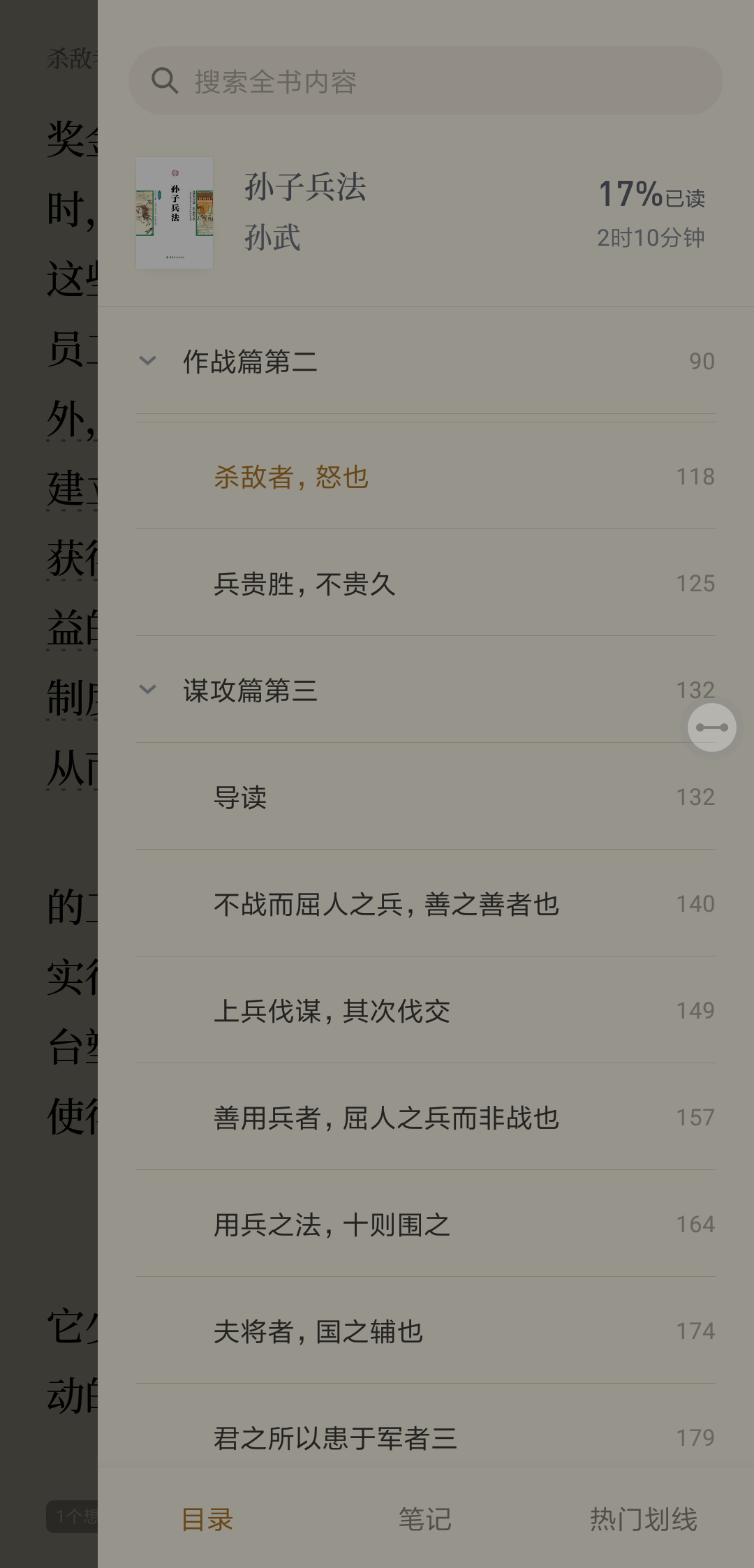Open section 上兵伐谋，其次伐交
Screen dimensions: 754x1568
[x=332, y=1011]
